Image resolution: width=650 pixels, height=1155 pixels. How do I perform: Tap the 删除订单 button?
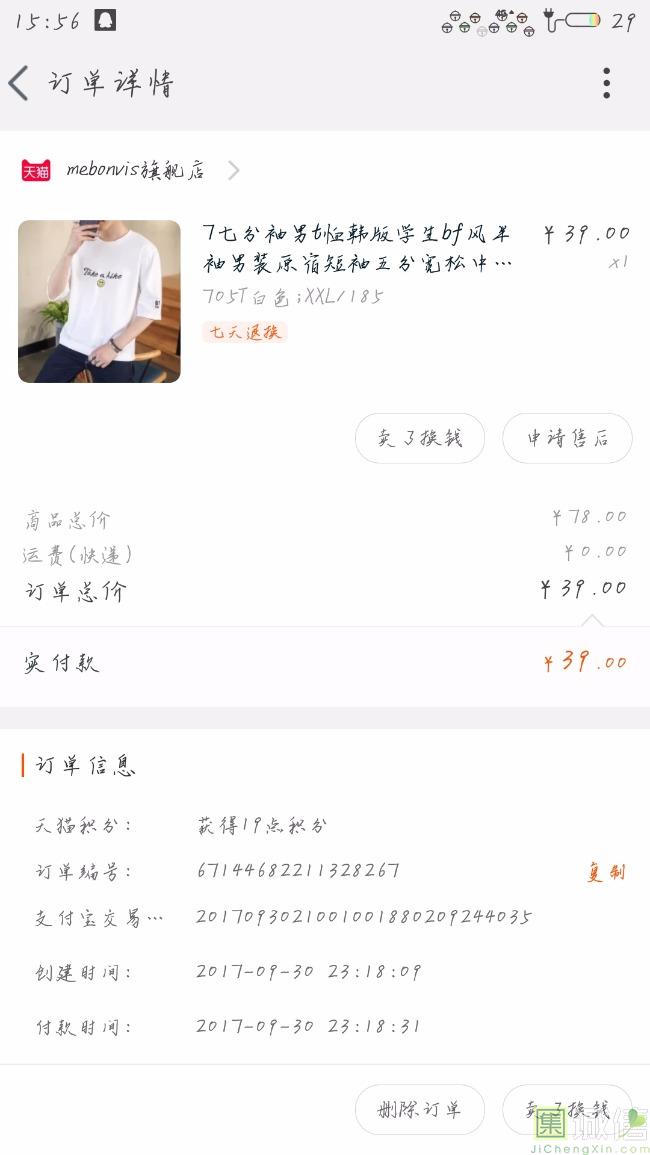[x=420, y=1109]
